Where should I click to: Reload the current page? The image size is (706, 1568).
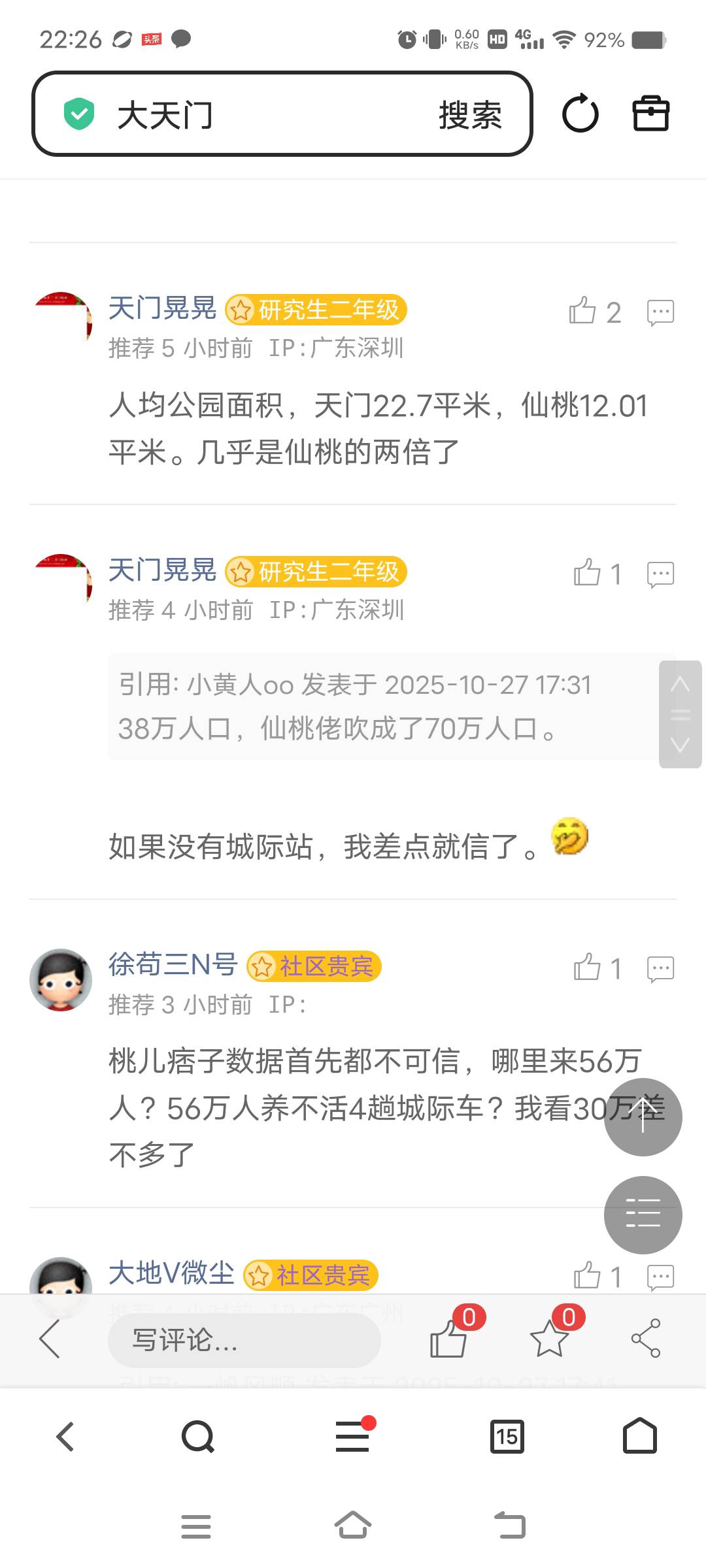tap(580, 114)
